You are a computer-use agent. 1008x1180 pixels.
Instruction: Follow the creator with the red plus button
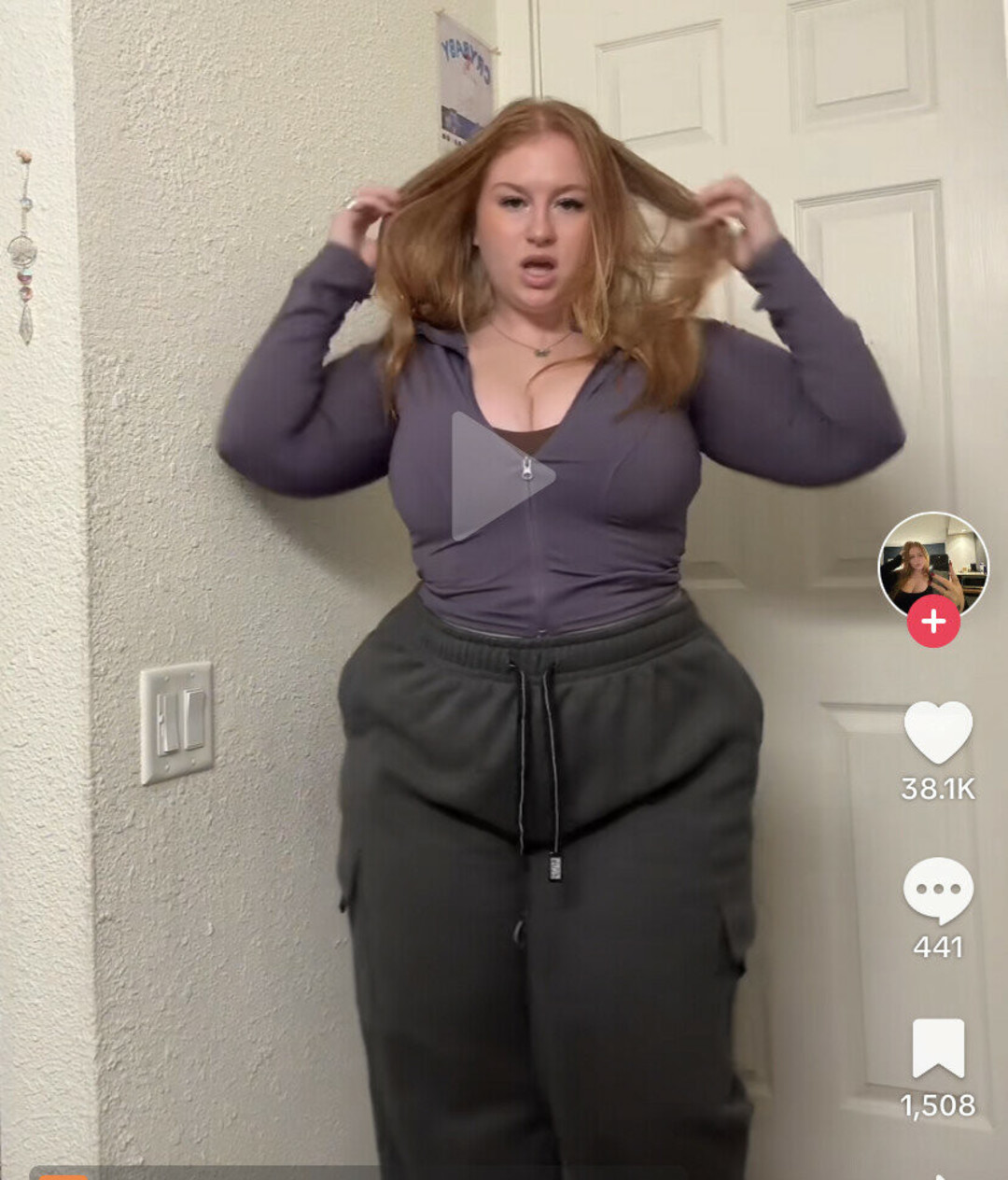click(933, 622)
